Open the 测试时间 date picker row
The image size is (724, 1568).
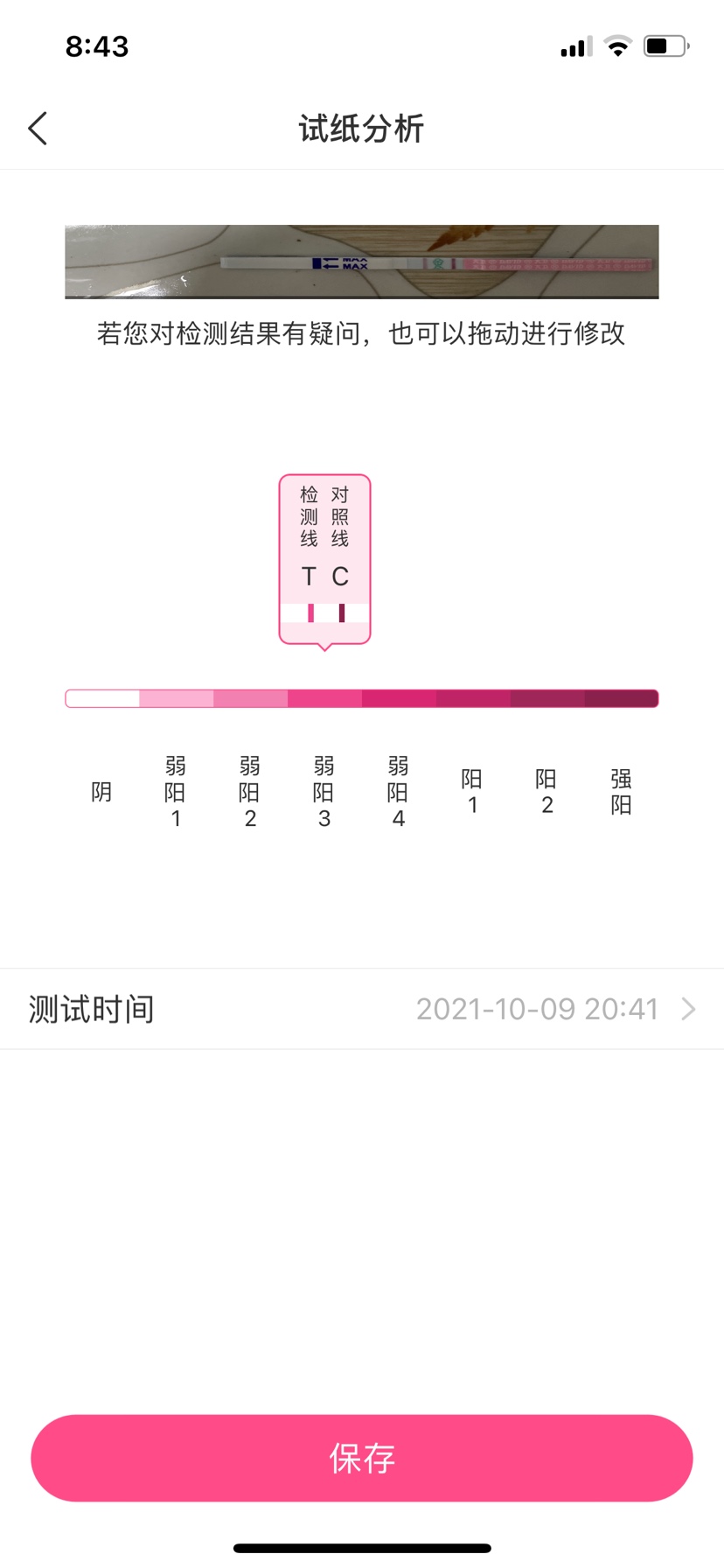click(362, 1009)
